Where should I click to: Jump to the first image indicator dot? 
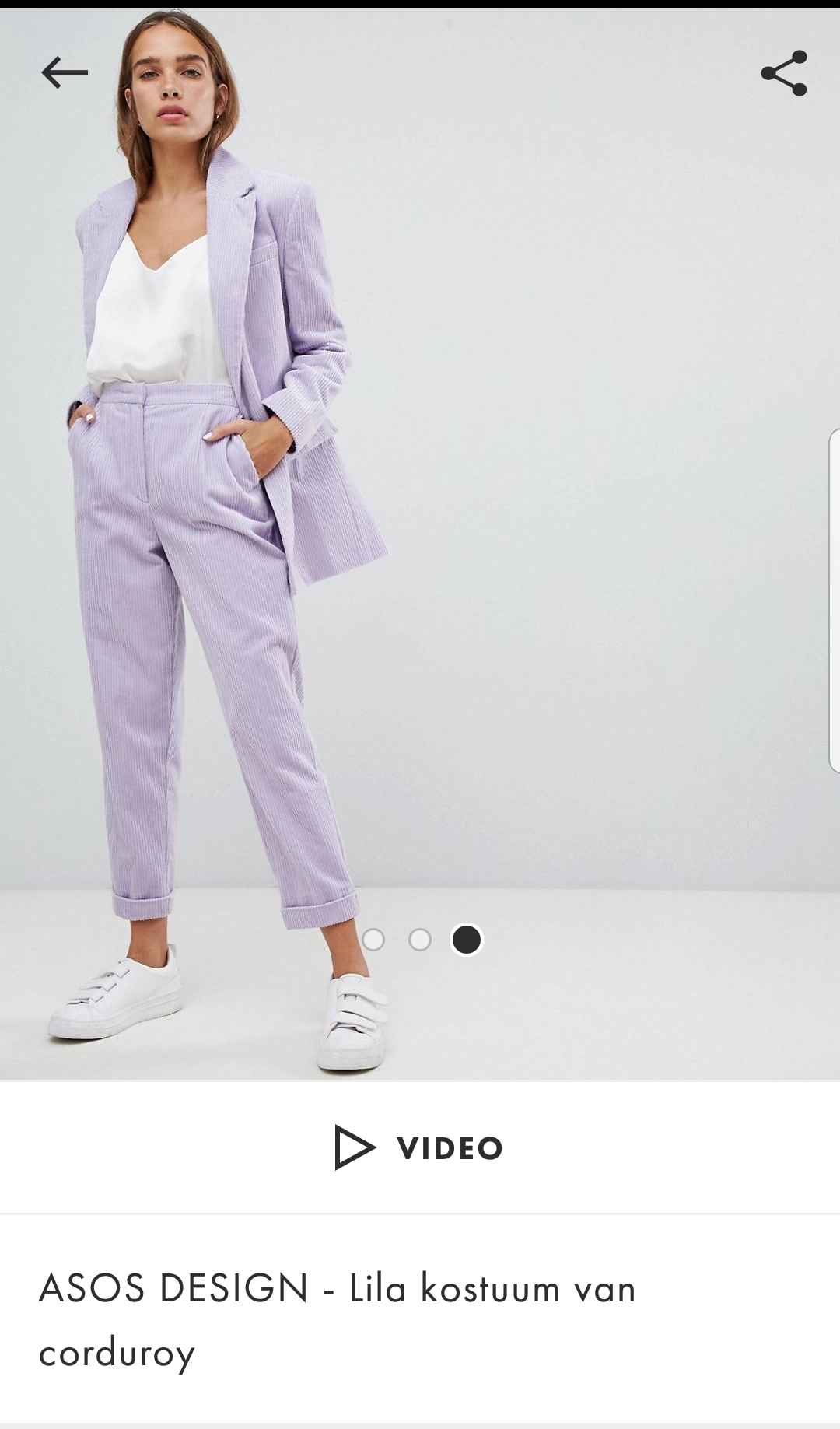373,940
